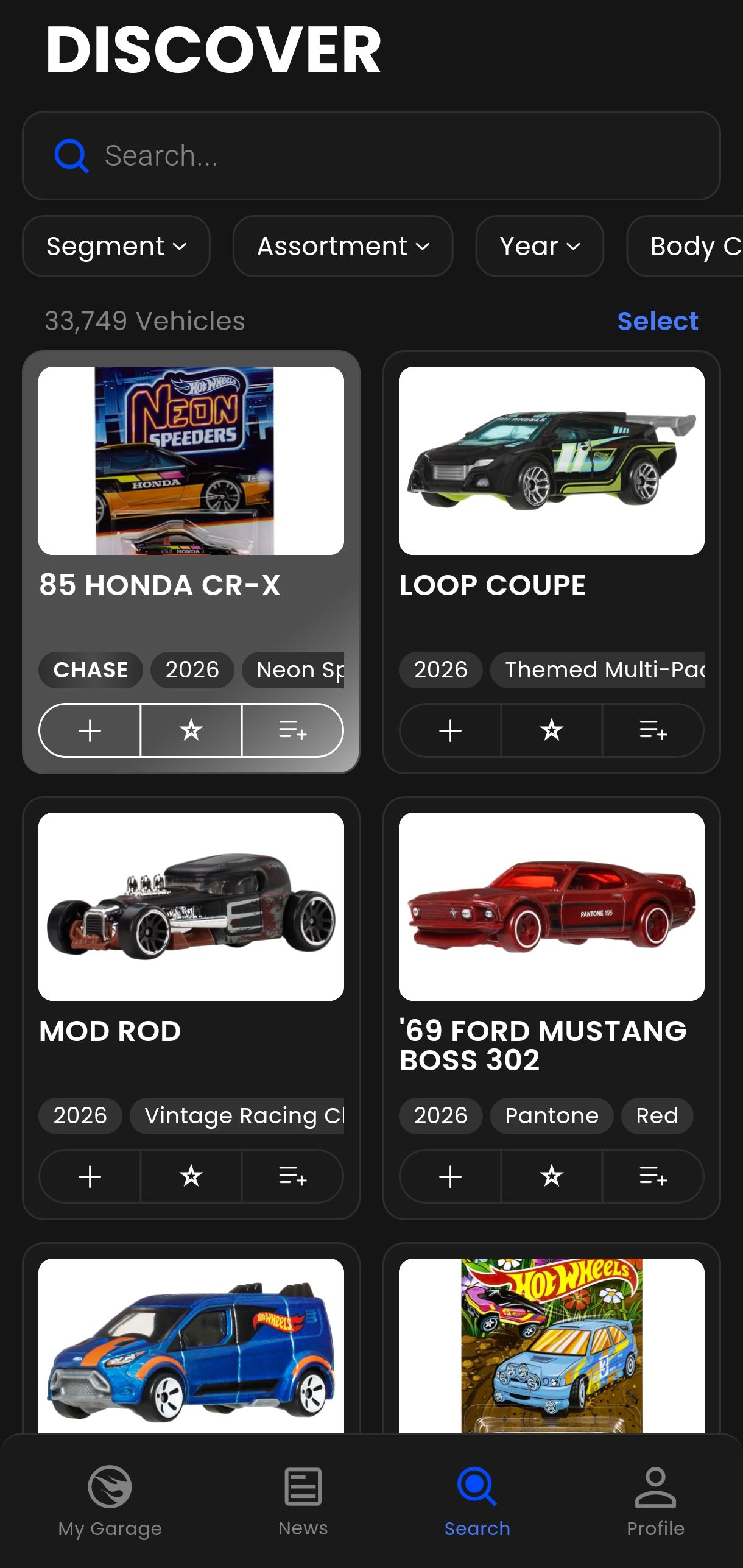Add '69 Ford Mustang Boss 302 with plus
The image size is (743, 1568).
point(451,1176)
